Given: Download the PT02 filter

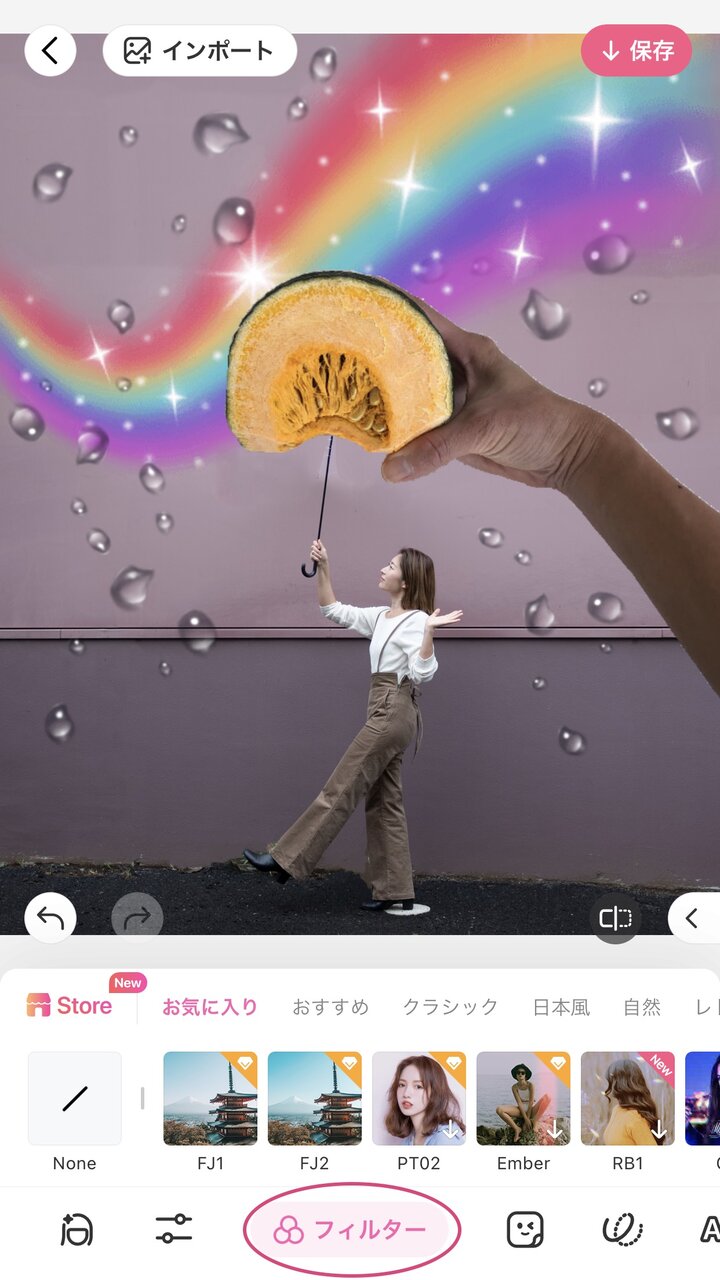Looking at the screenshot, I should click(x=419, y=1111).
